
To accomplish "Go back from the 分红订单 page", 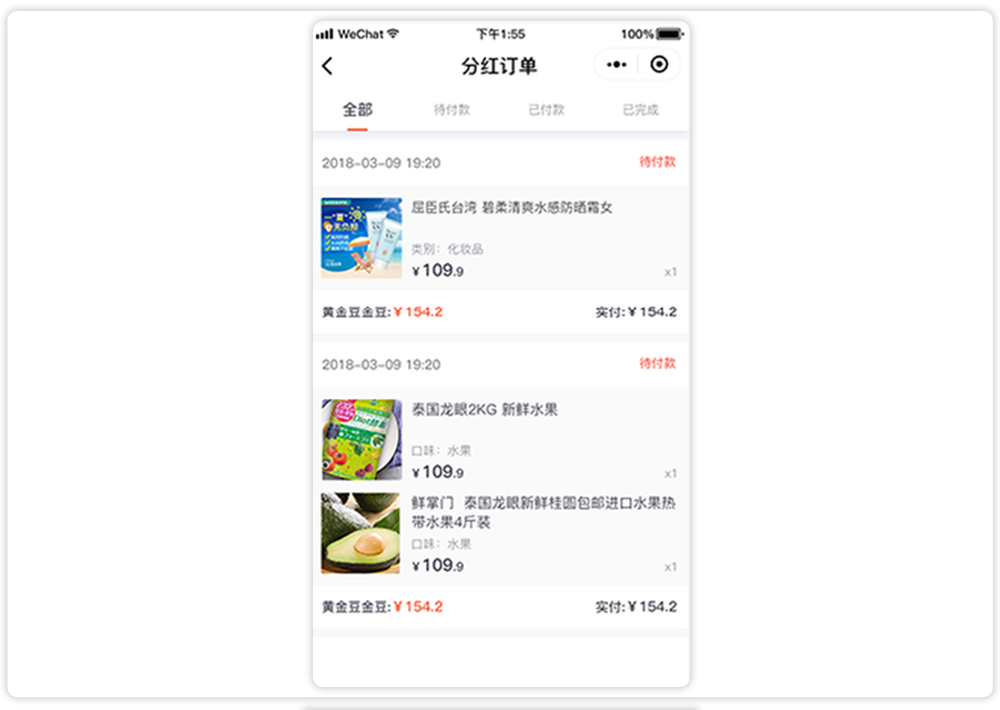I will pos(327,66).
